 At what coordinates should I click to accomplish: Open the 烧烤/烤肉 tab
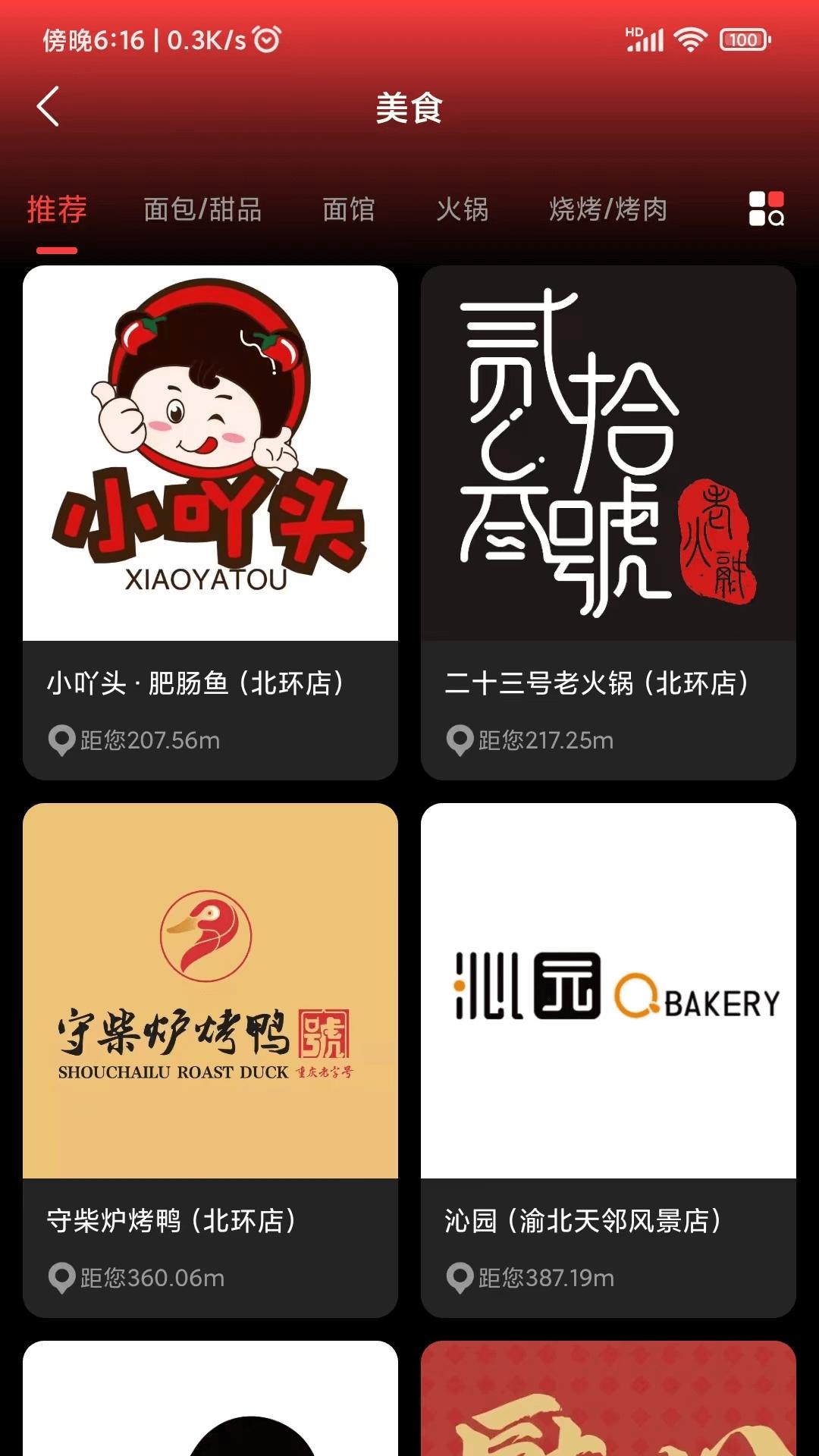point(608,210)
